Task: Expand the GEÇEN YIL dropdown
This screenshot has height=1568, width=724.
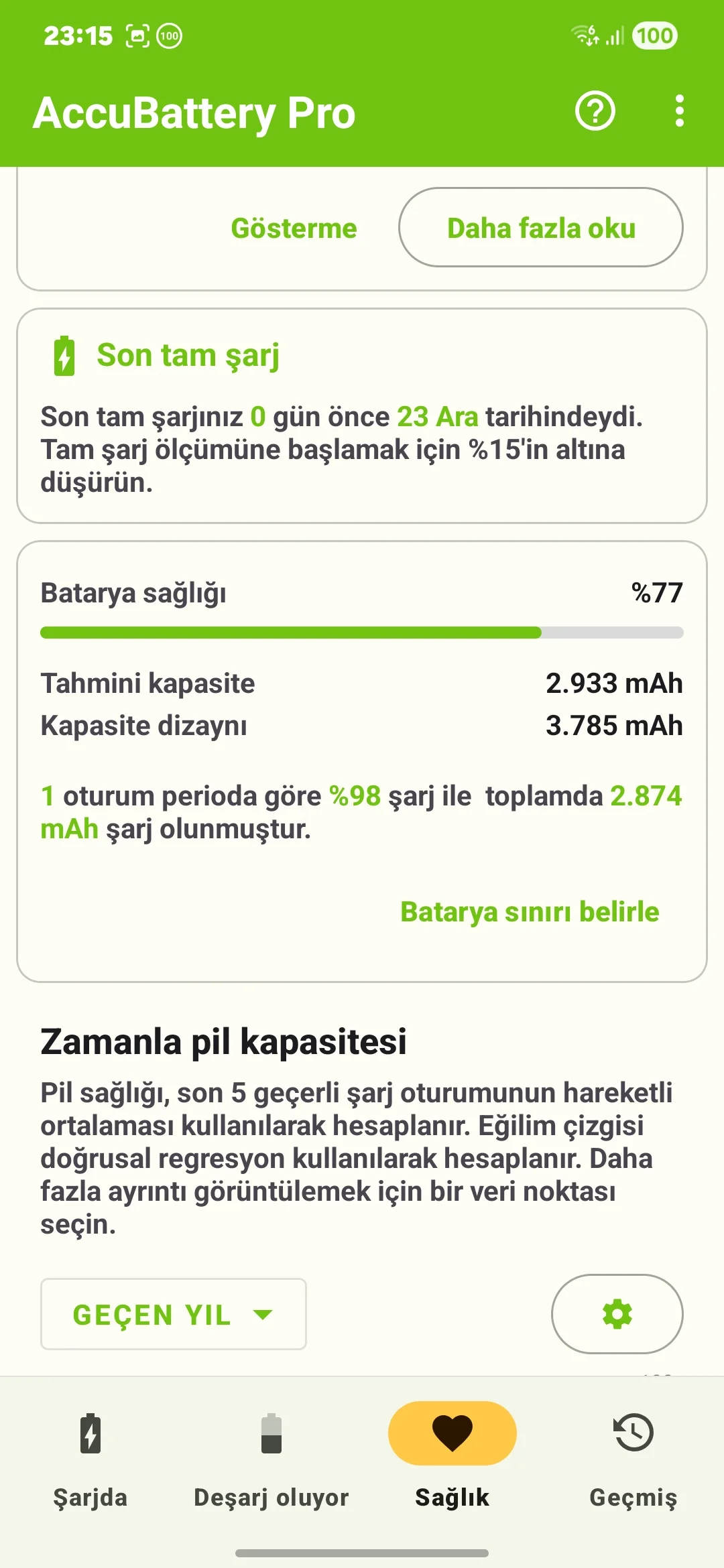Action: coord(173,1315)
